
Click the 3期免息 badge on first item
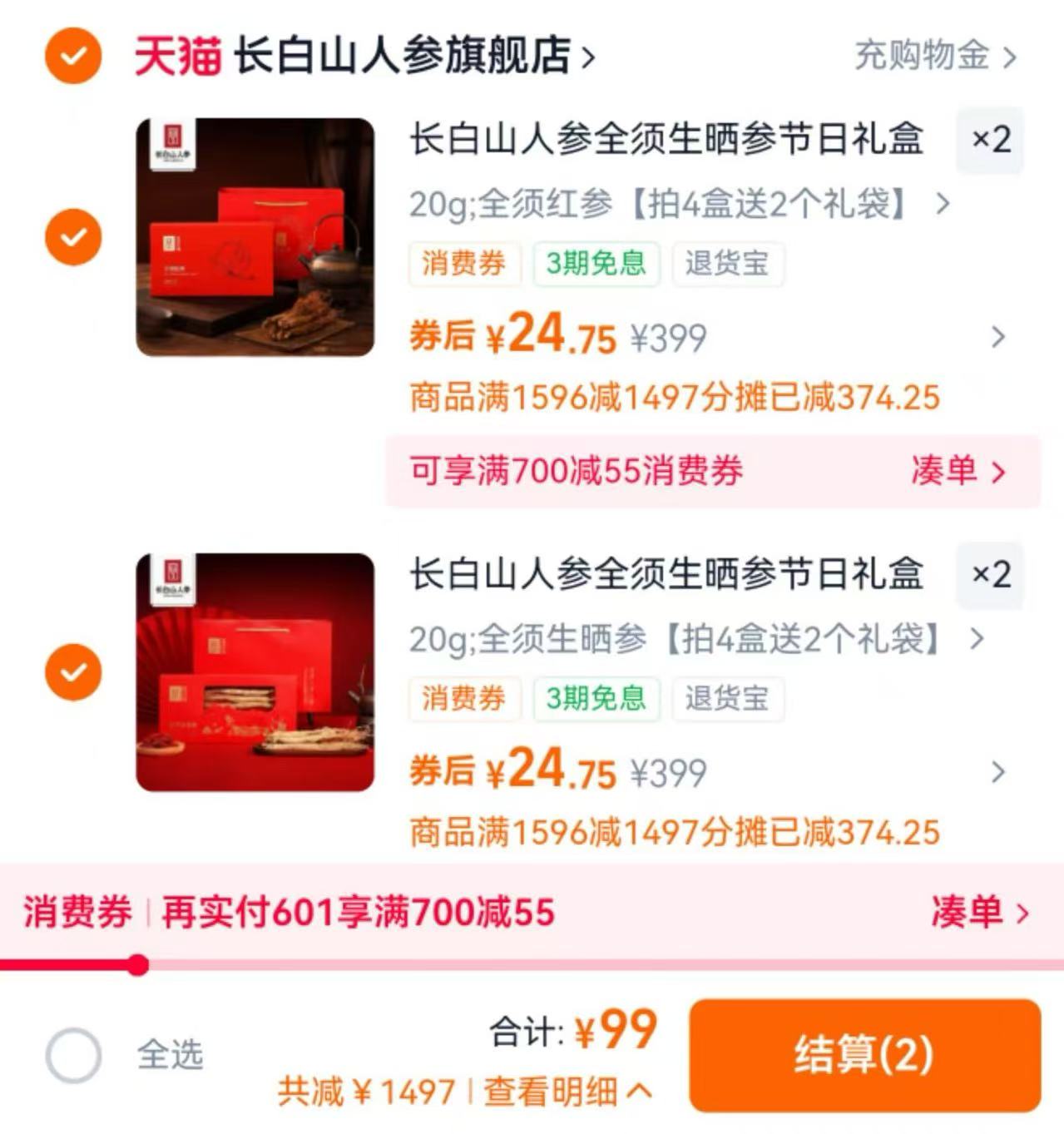tap(596, 264)
